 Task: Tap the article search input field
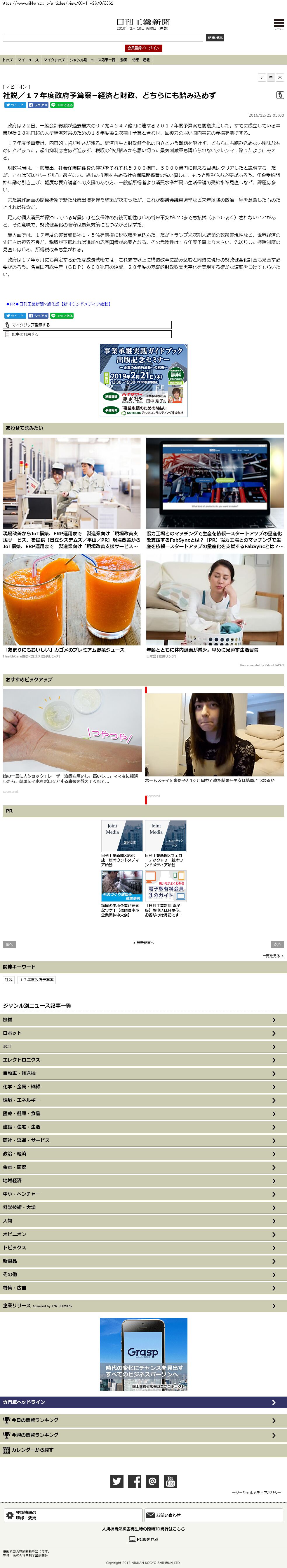tap(103, 38)
